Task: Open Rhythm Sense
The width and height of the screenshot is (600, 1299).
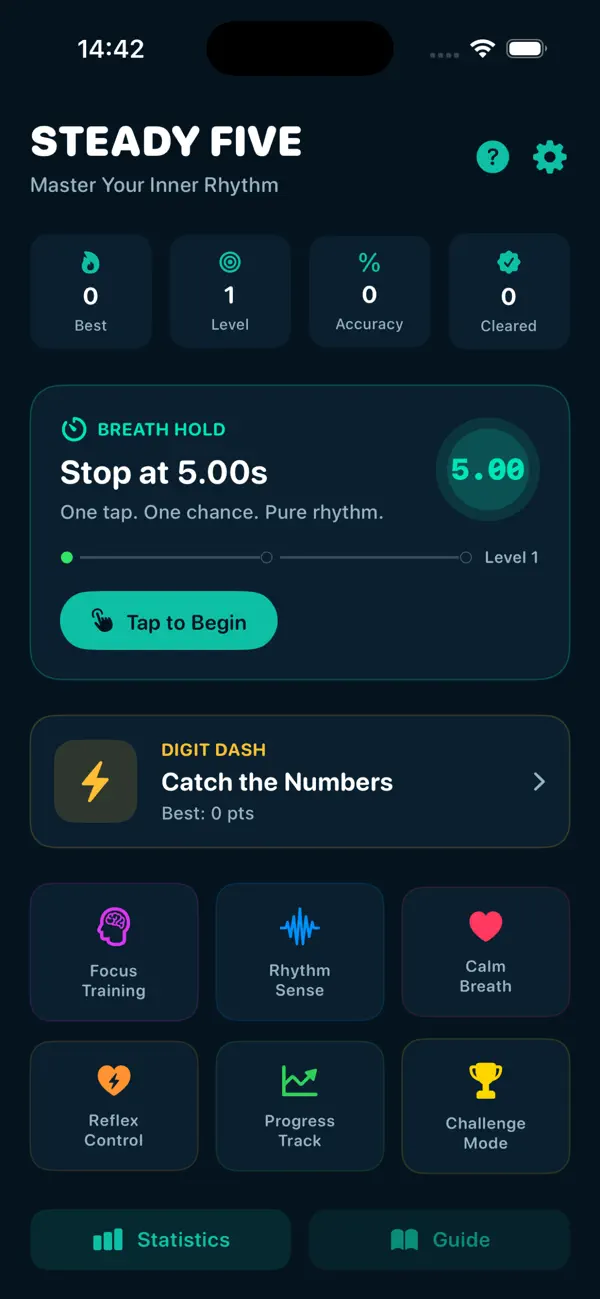Action: tap(300, 952)
